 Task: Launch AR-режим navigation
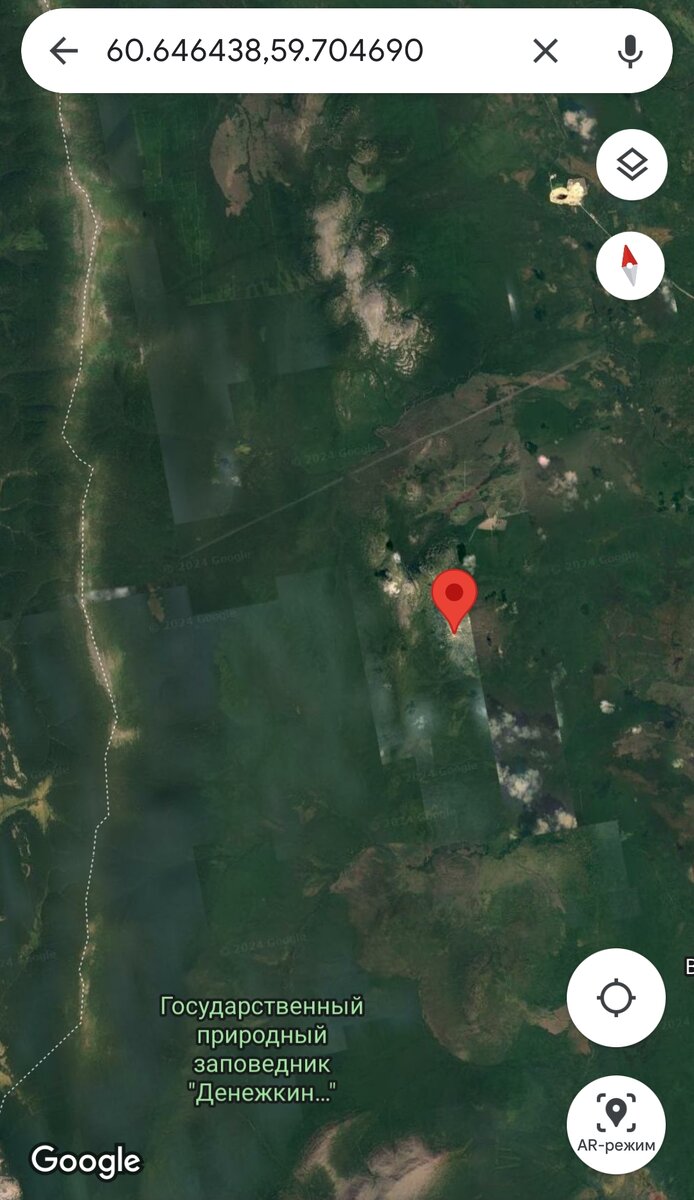616,1124
